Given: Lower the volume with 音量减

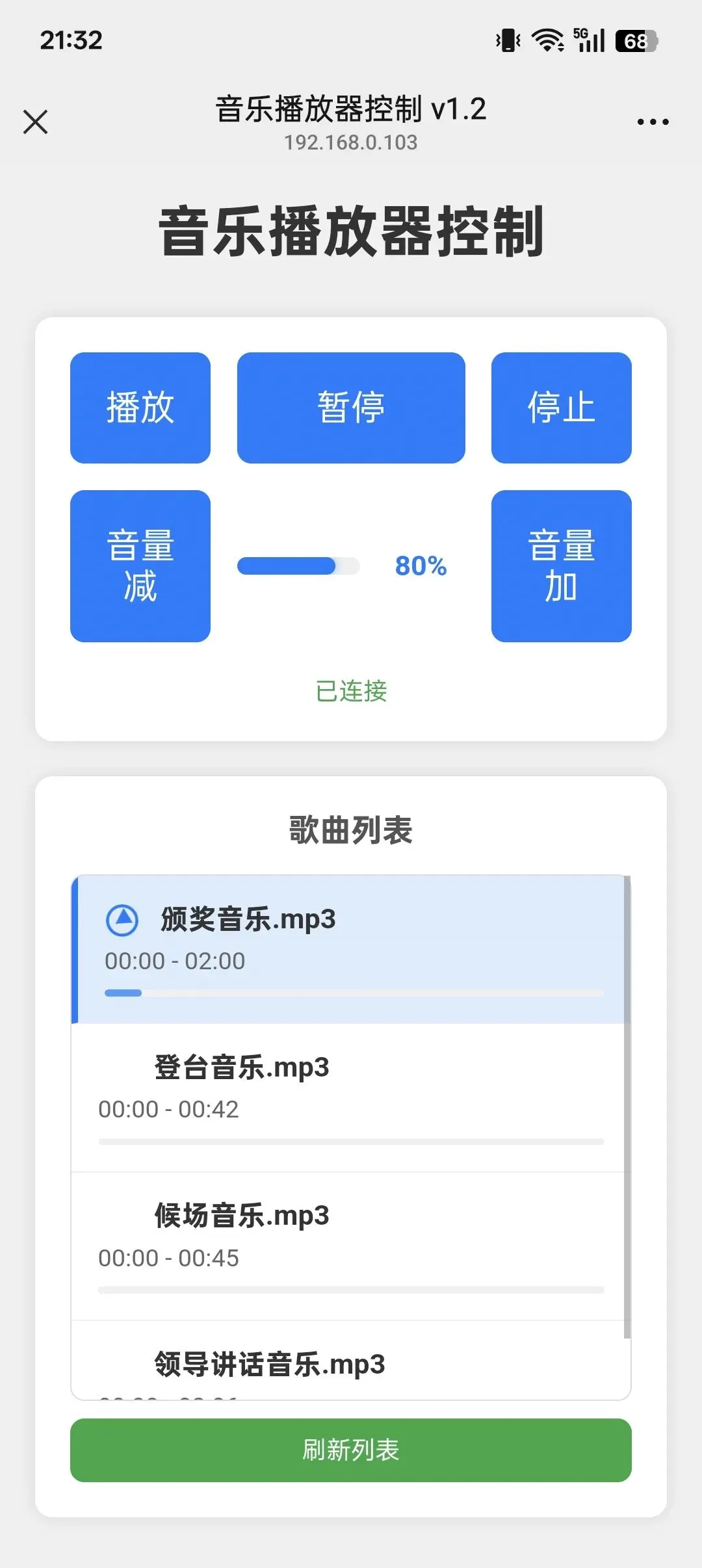Looking at the screenshot, I should pos(140,566).
